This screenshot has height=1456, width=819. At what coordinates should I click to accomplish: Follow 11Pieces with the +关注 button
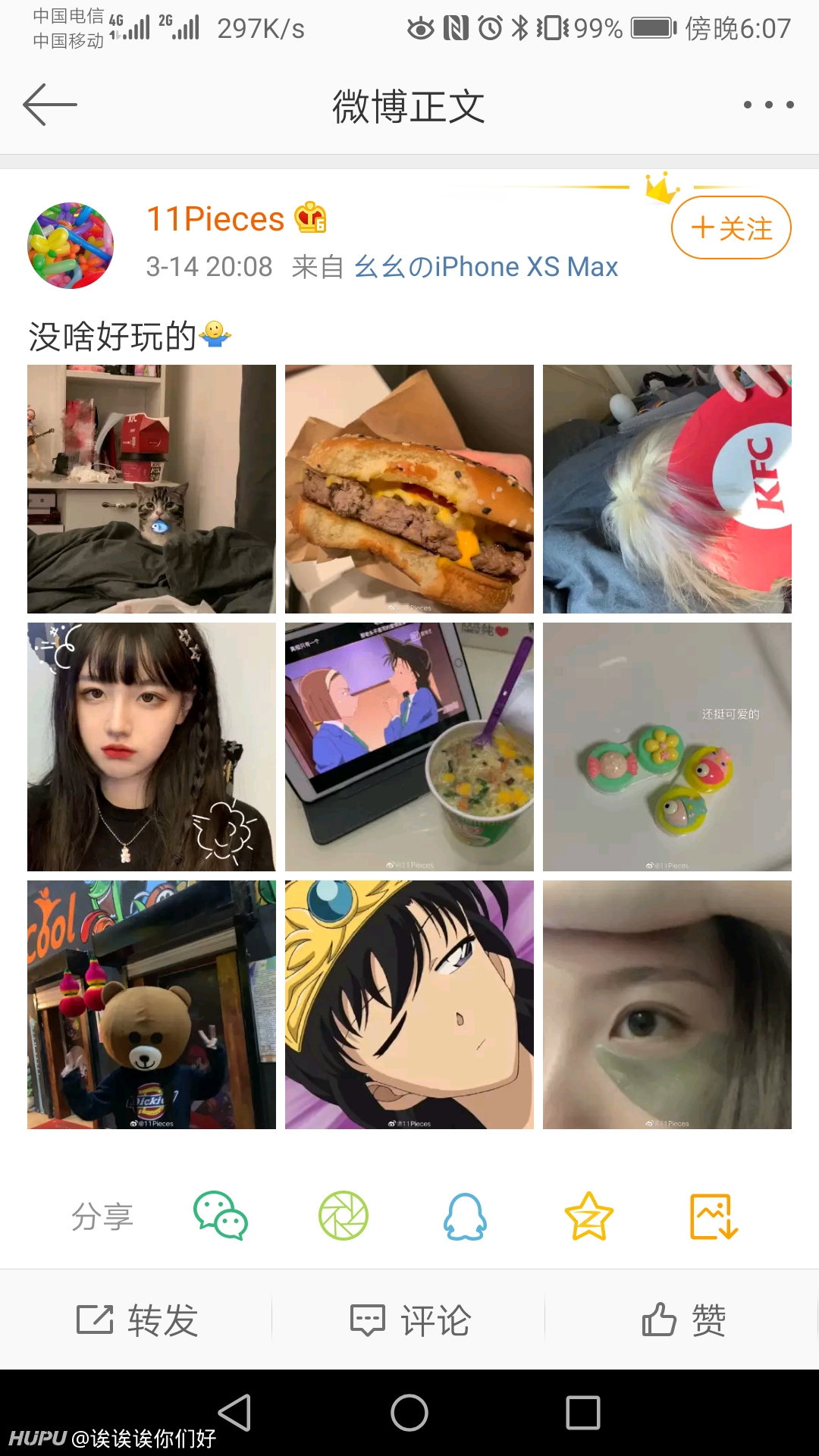(x=731, y=227)
